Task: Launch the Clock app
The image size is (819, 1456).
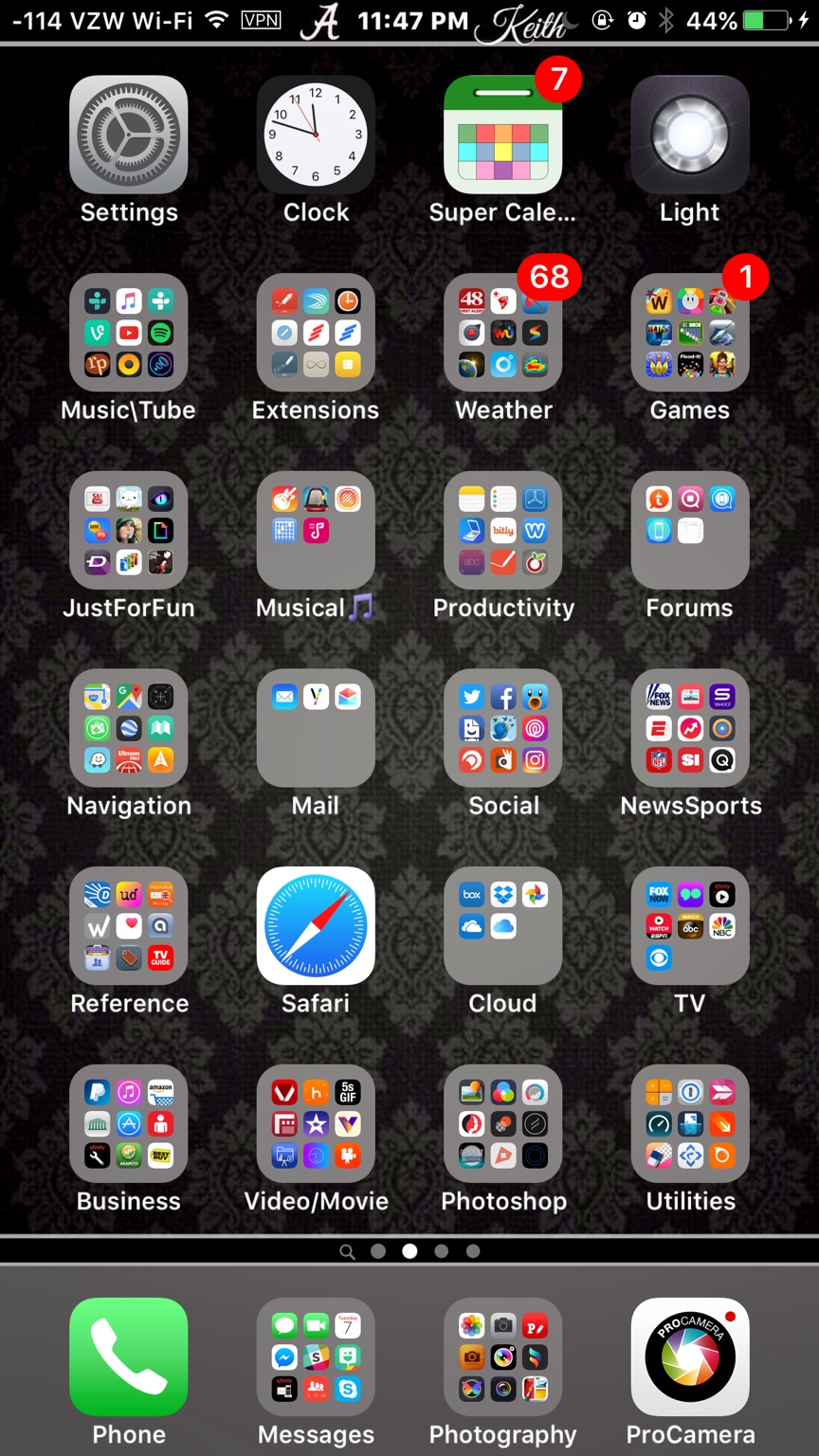Action: point(316,135)
